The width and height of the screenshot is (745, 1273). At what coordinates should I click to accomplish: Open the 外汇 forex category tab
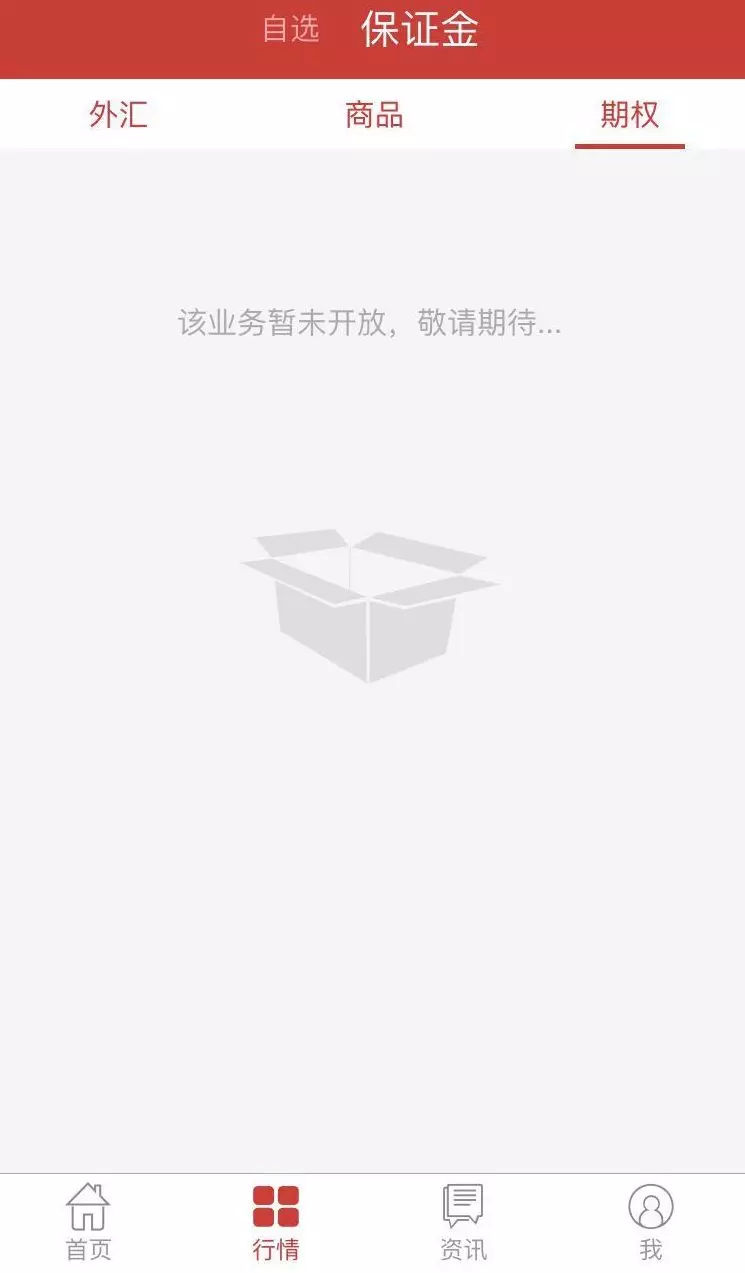[119, 115]
